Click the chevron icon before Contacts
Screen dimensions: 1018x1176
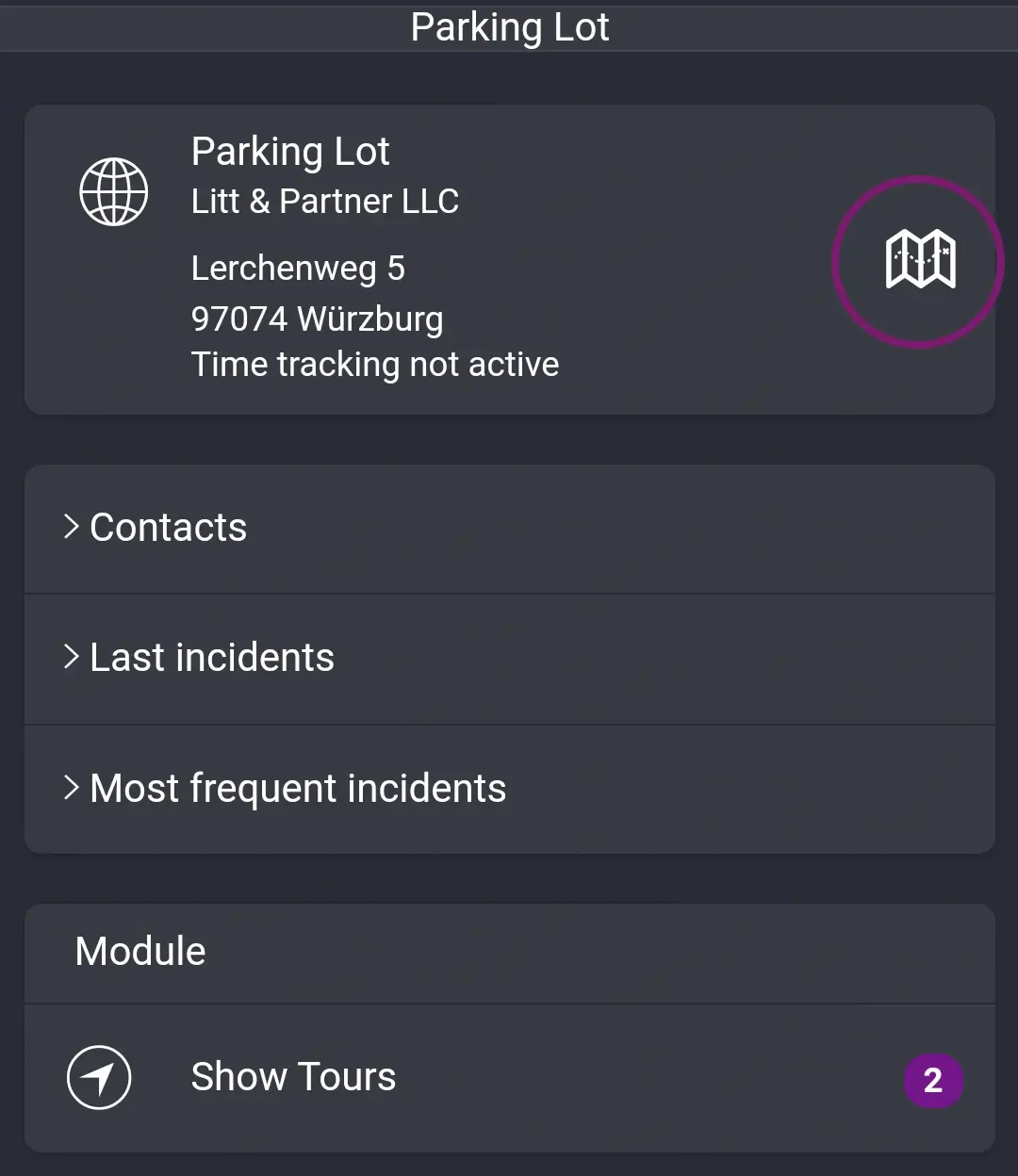71,526
